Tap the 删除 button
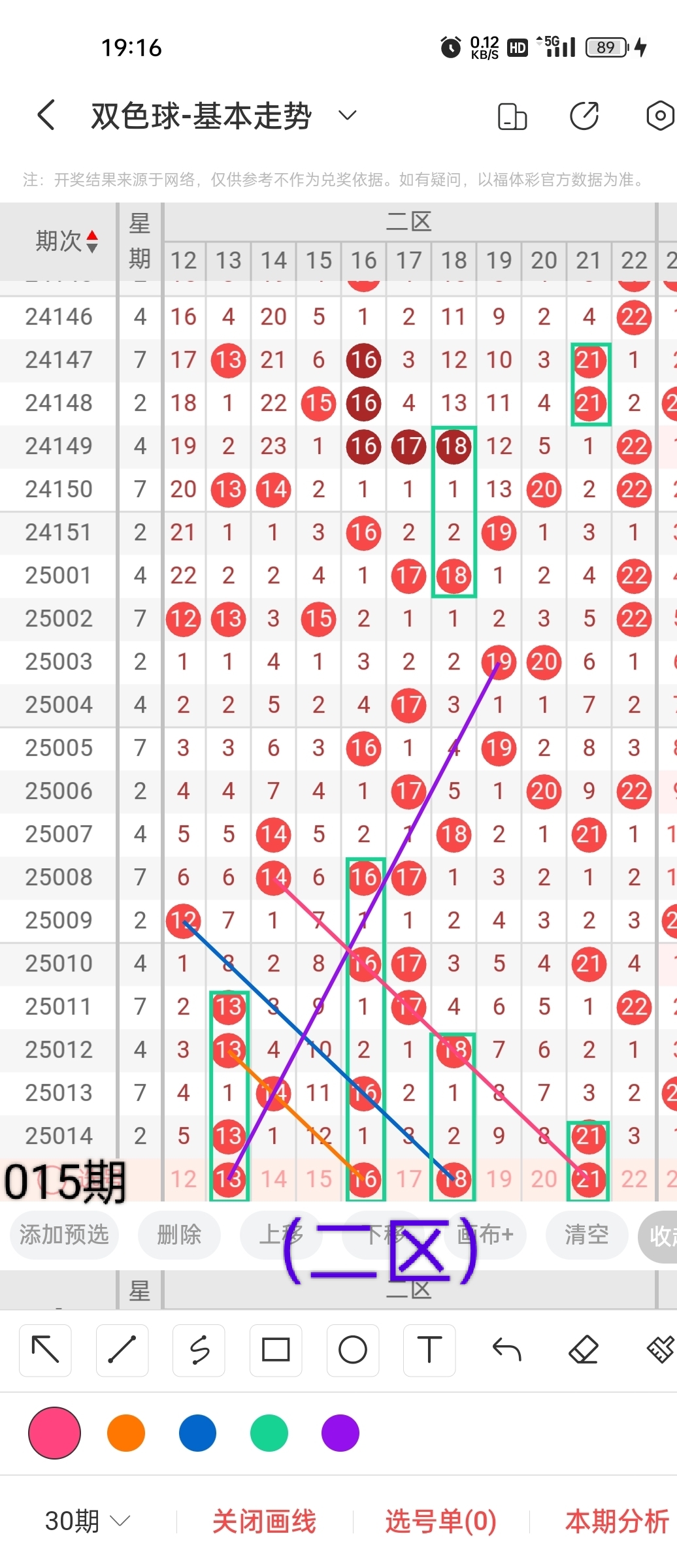 coord(179,1235)
